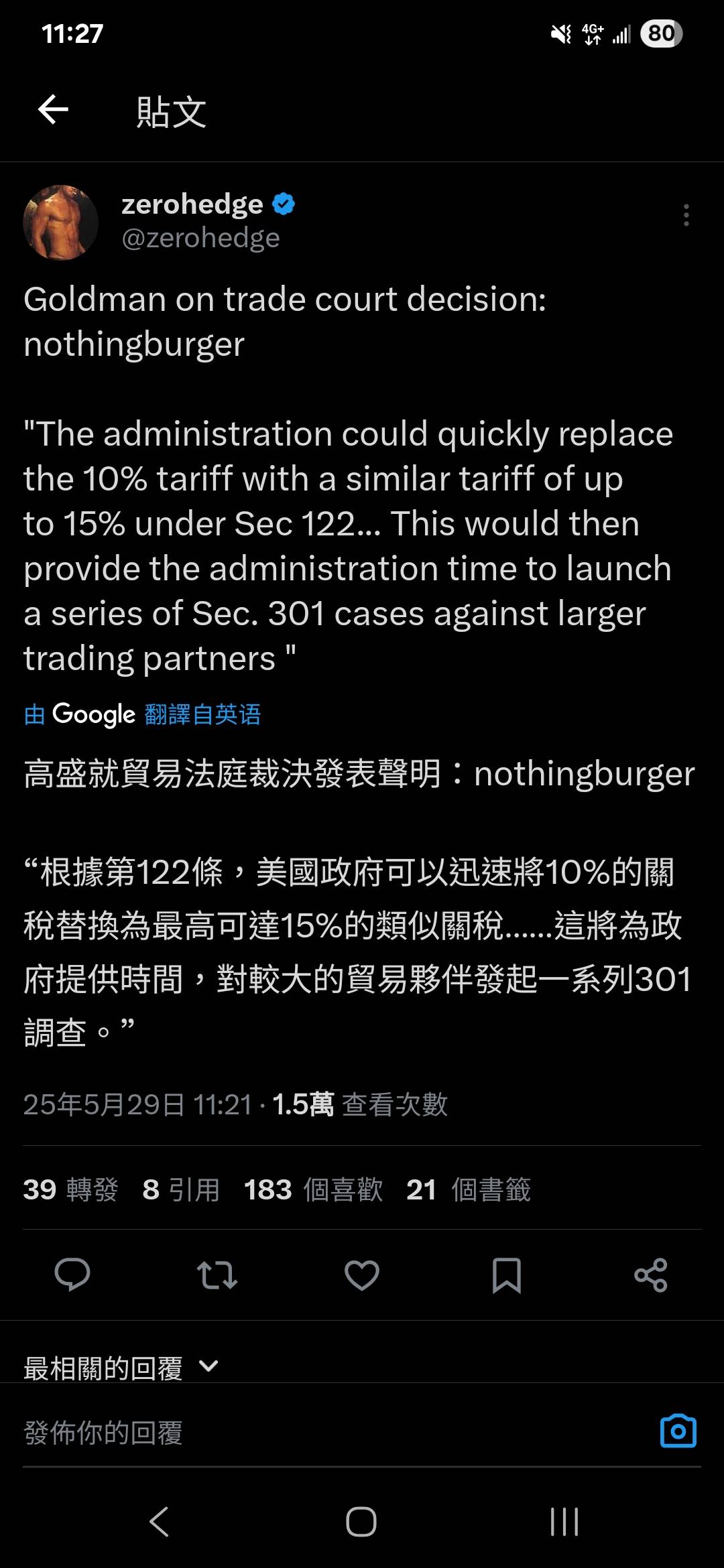The image size is (724, 1568).
Task: Open the zerohedge account name
Action: [193, 204]
